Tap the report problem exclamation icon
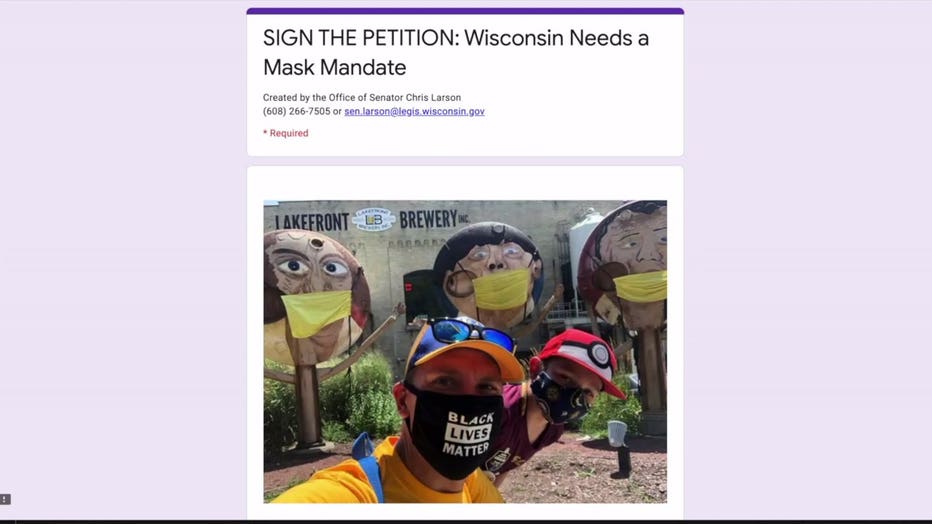The image size is (932, 524). point(5,499)
